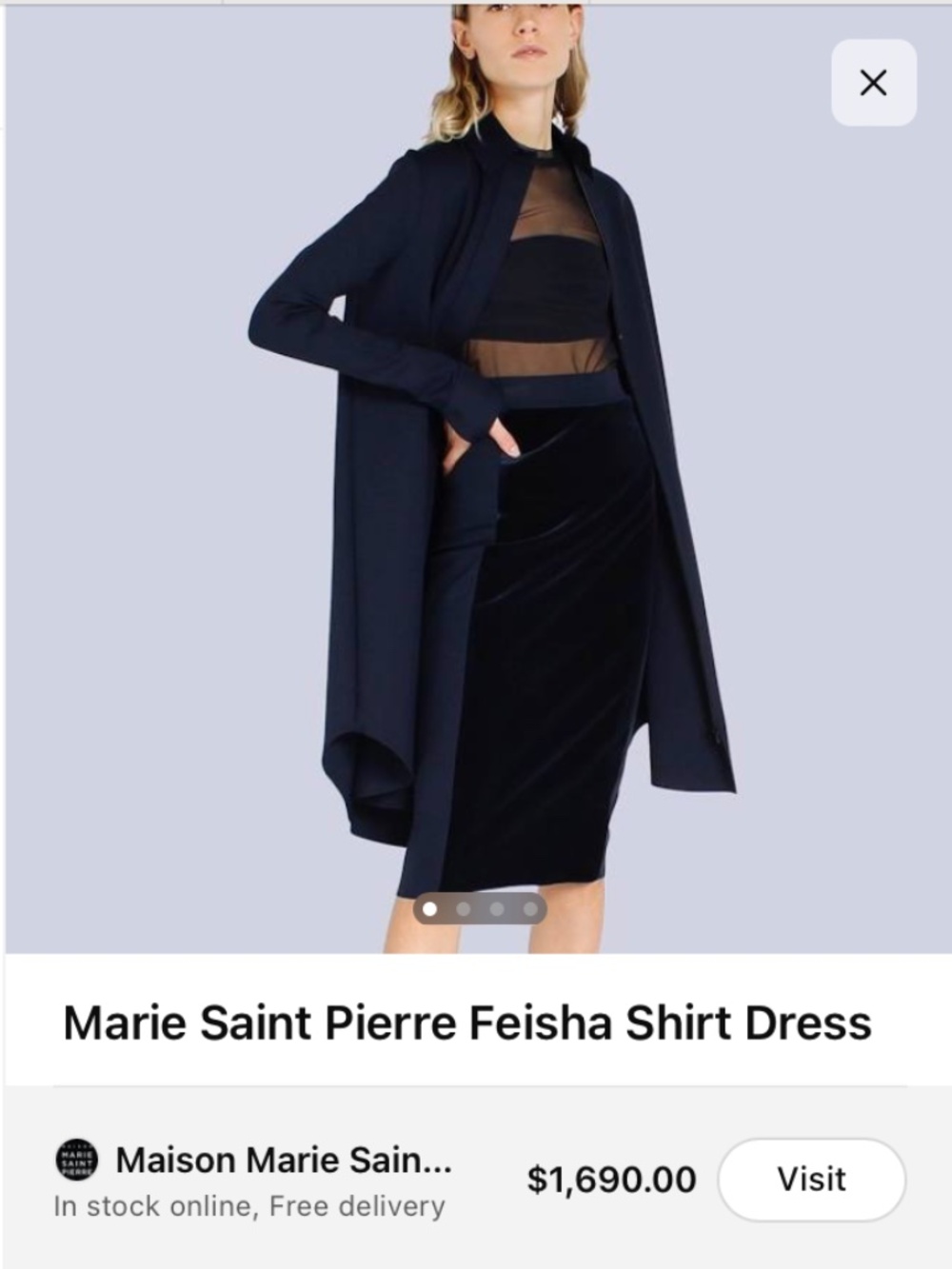Click the carousel dot indicator strip
This screenshot has width=952, height=1269.
pyautogui.click(x=479, y=910)
